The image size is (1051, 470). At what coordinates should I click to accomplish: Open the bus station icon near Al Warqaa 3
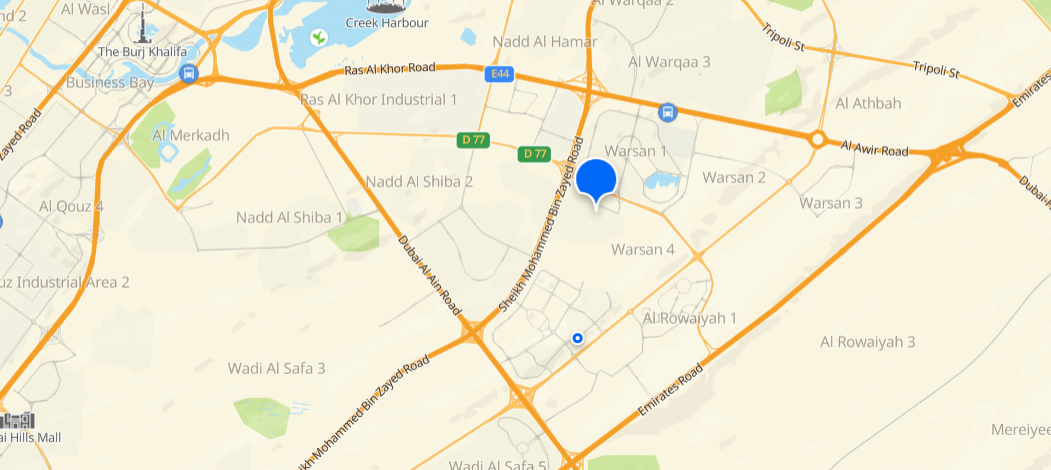(669, 111)
